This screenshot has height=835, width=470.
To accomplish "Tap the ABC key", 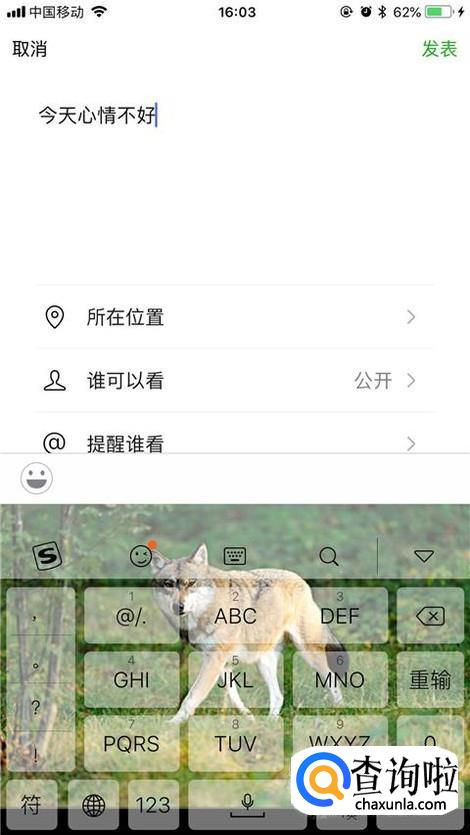I will coord(235,616).
